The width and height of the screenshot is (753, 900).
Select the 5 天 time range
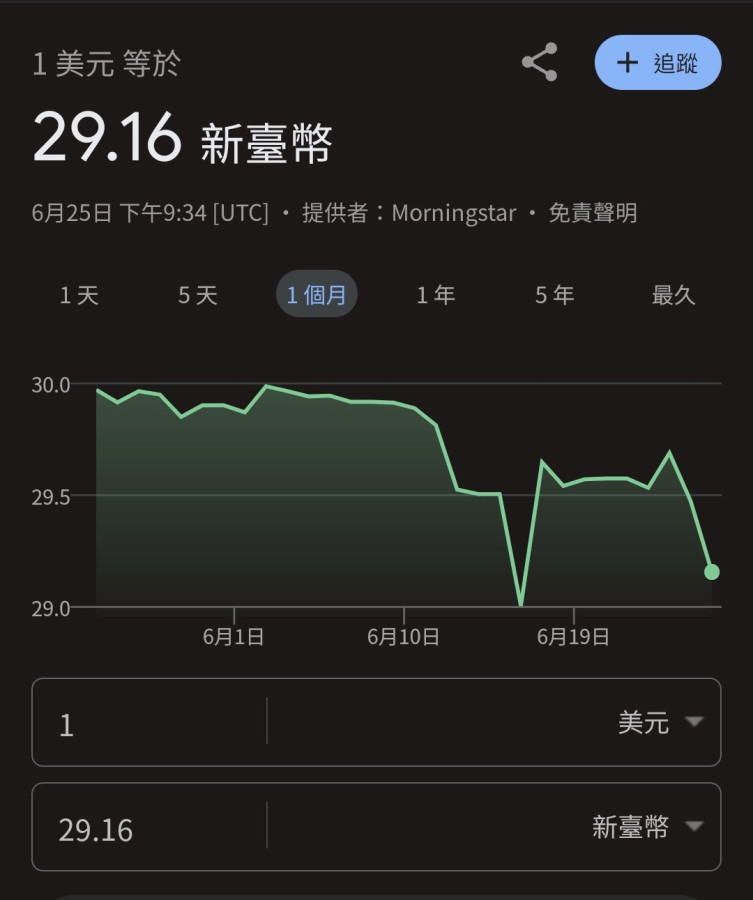click(198, 295)
